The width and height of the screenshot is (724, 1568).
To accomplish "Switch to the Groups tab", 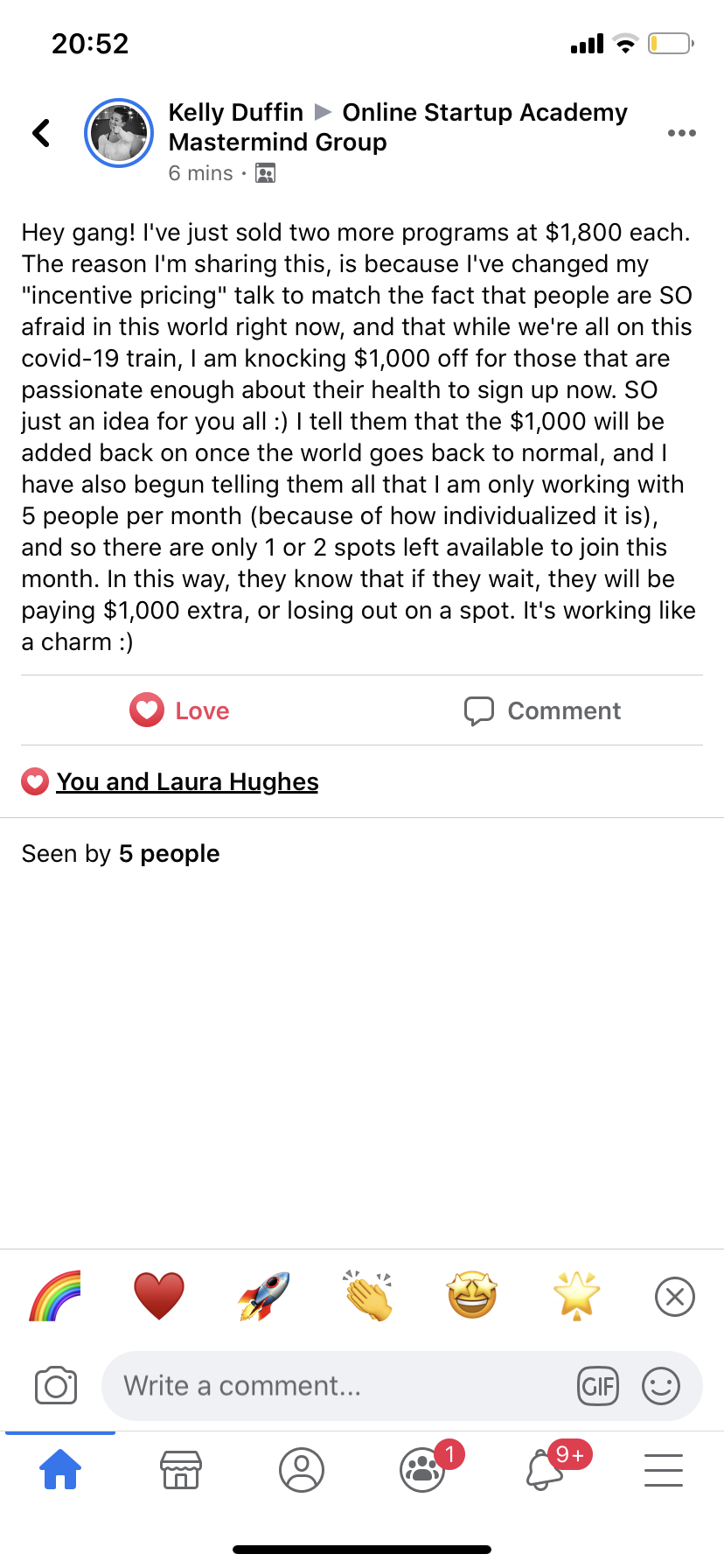I will (423, 1470).
